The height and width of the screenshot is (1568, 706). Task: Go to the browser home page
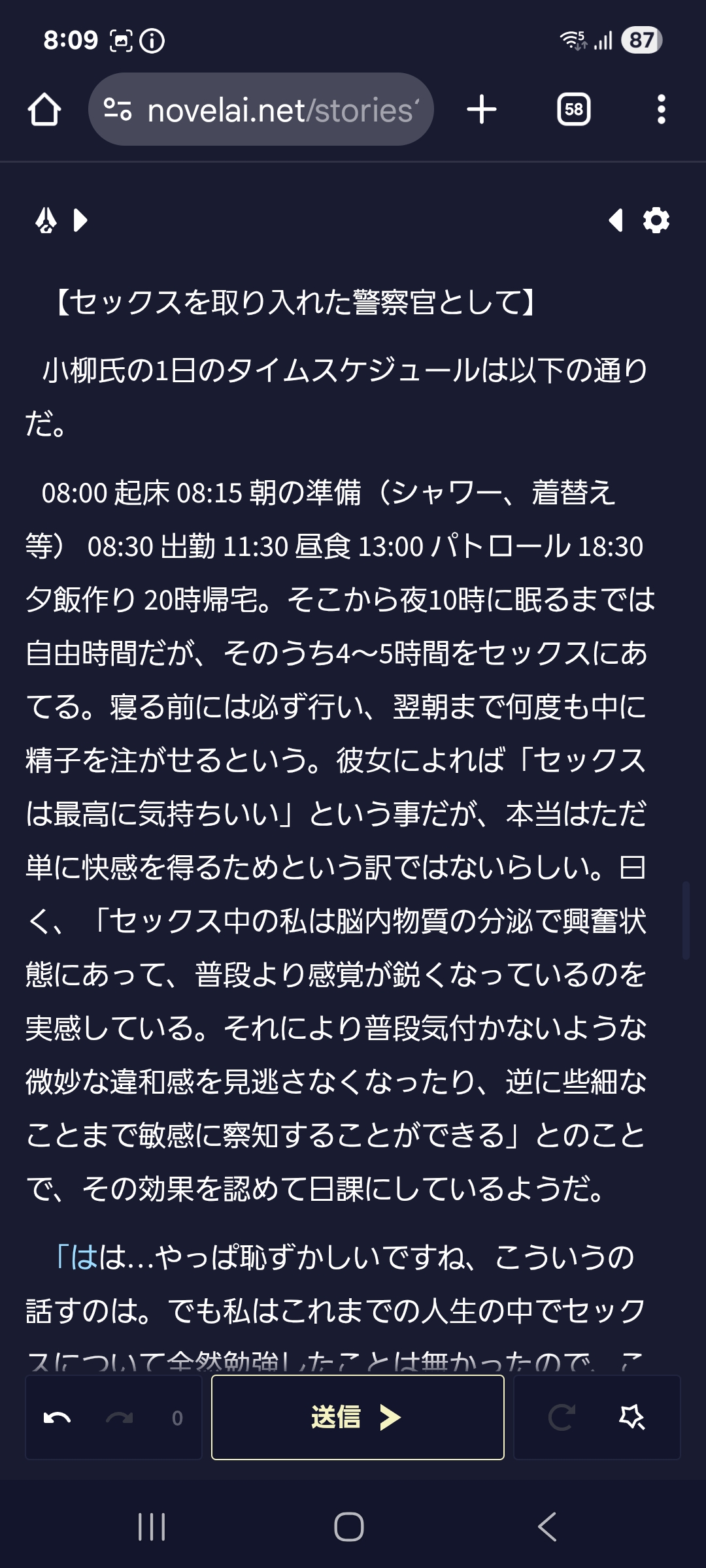pyautogui.click(x=44, y=109)
